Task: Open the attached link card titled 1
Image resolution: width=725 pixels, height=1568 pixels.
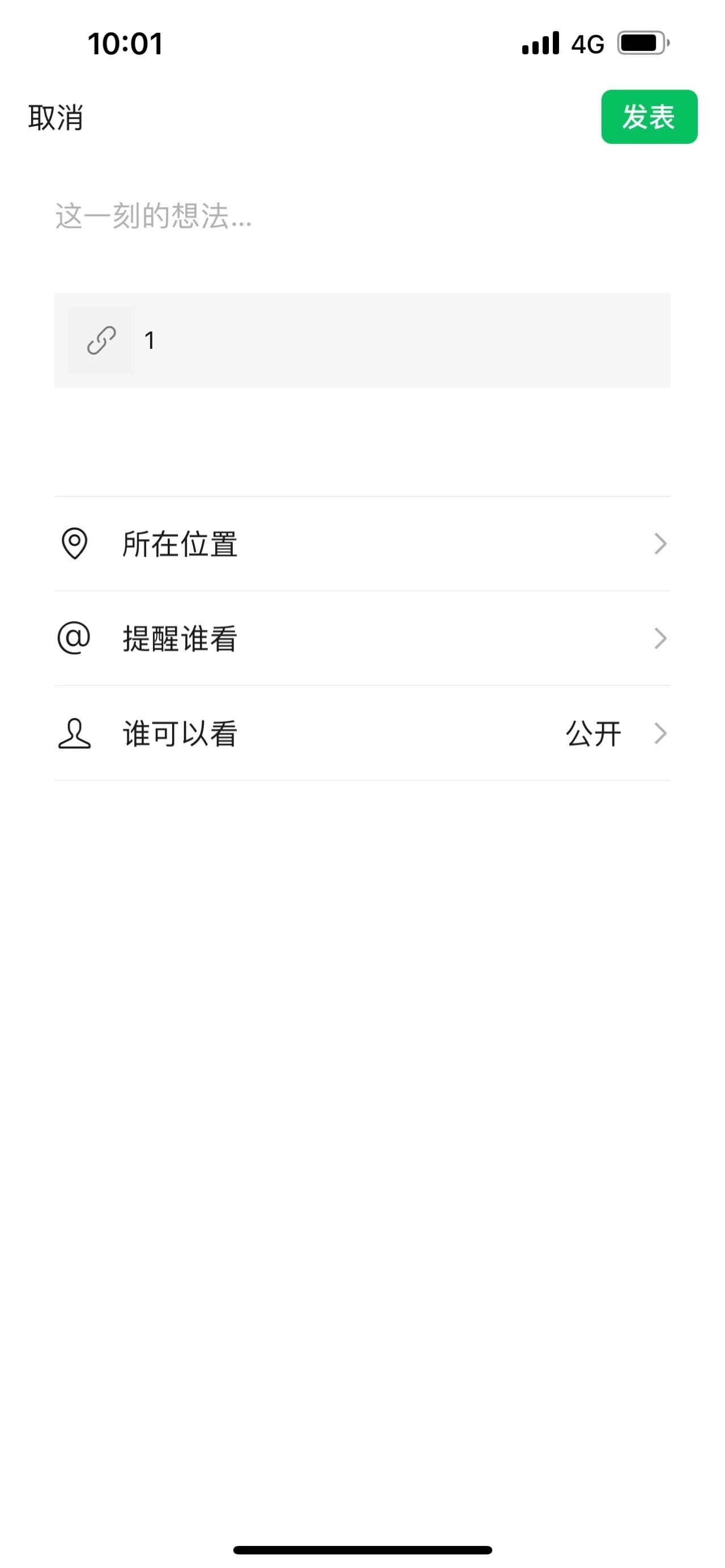Action: point(362,340)
